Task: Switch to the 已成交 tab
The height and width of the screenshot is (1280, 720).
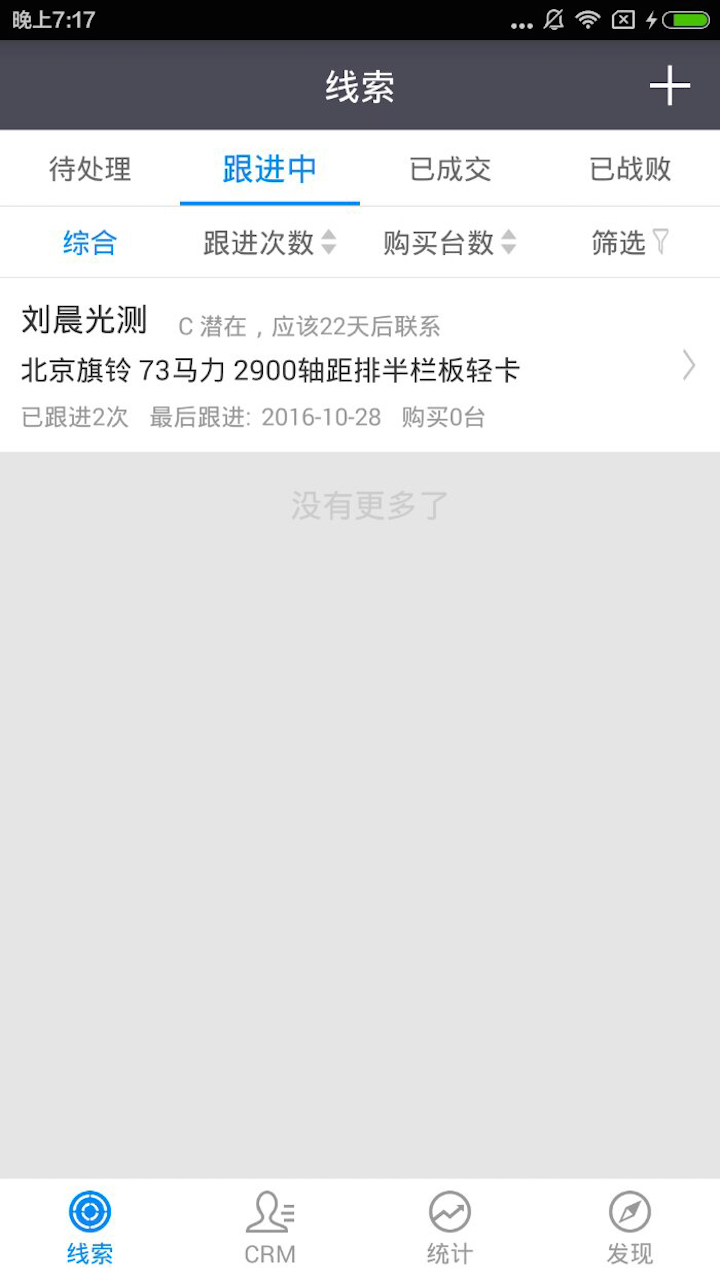Action: pos(449,169)
